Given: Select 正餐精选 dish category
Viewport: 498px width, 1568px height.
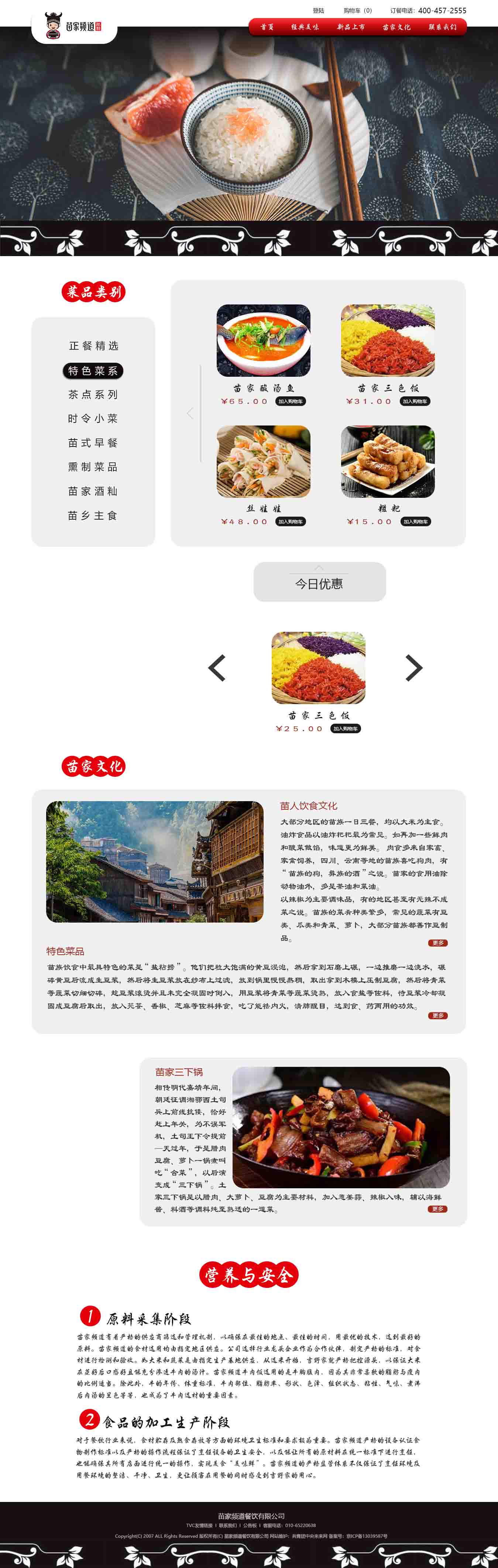Looking at the screenshot, I should tap(93, 346).
